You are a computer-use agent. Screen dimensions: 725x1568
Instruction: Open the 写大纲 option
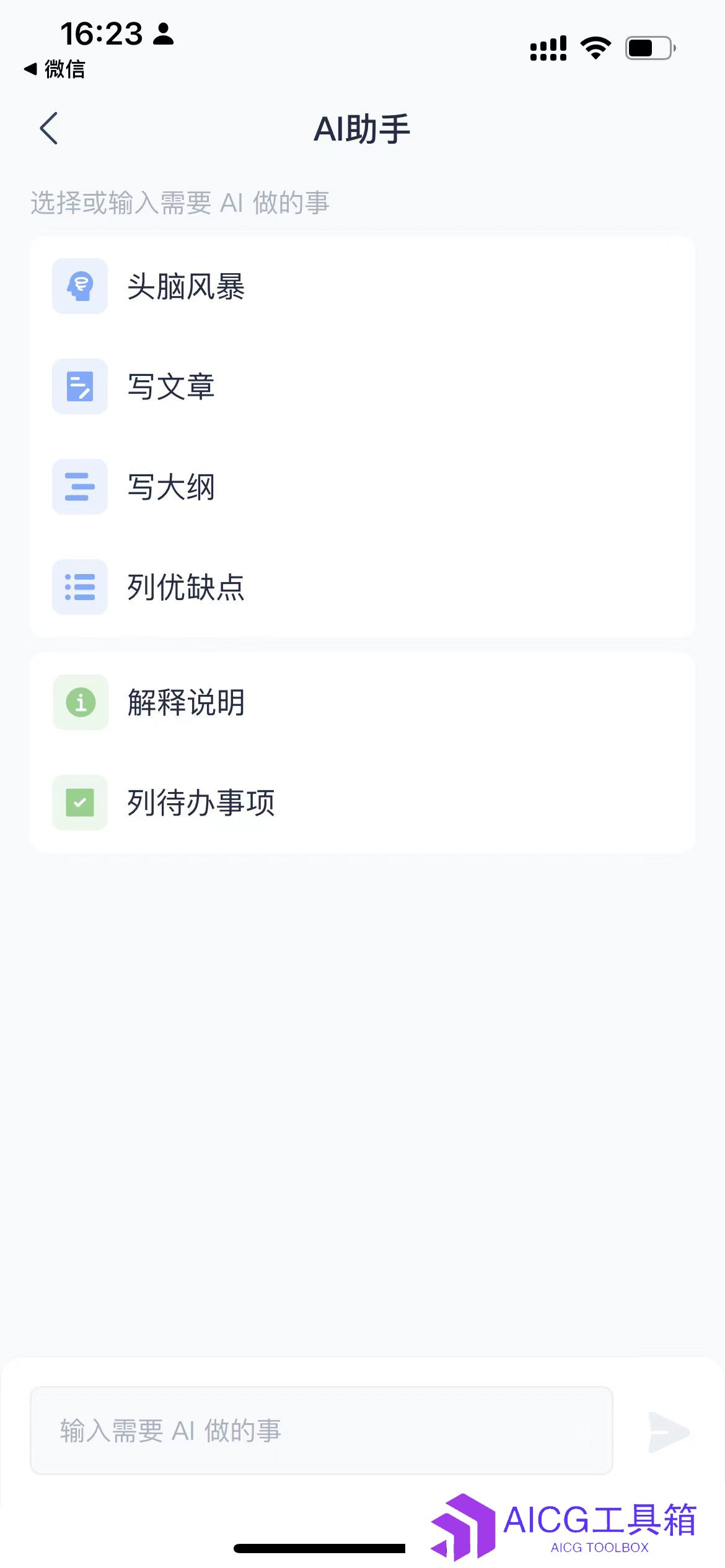click(362, 487)
